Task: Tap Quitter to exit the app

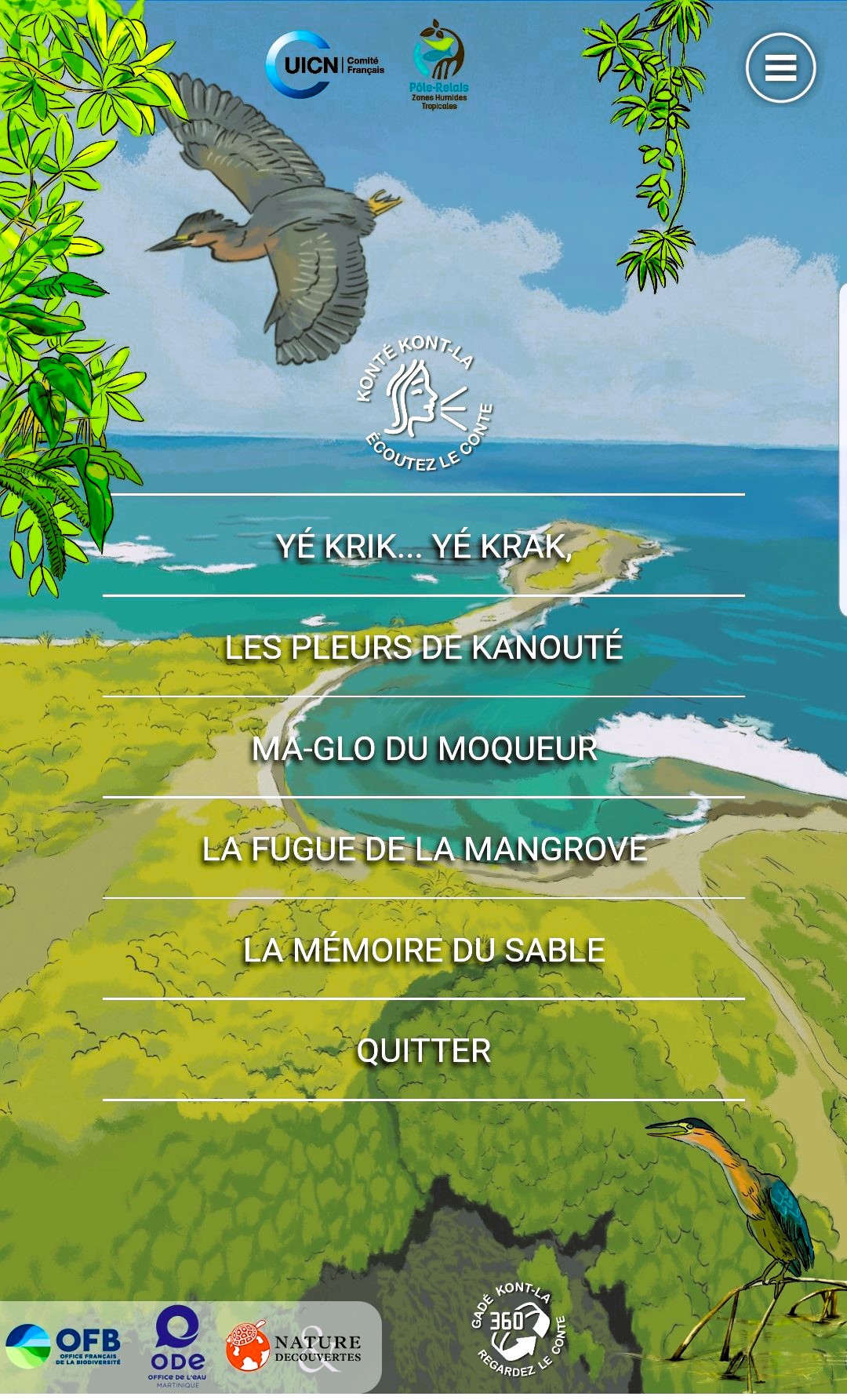Action: tap(423, 1051)
